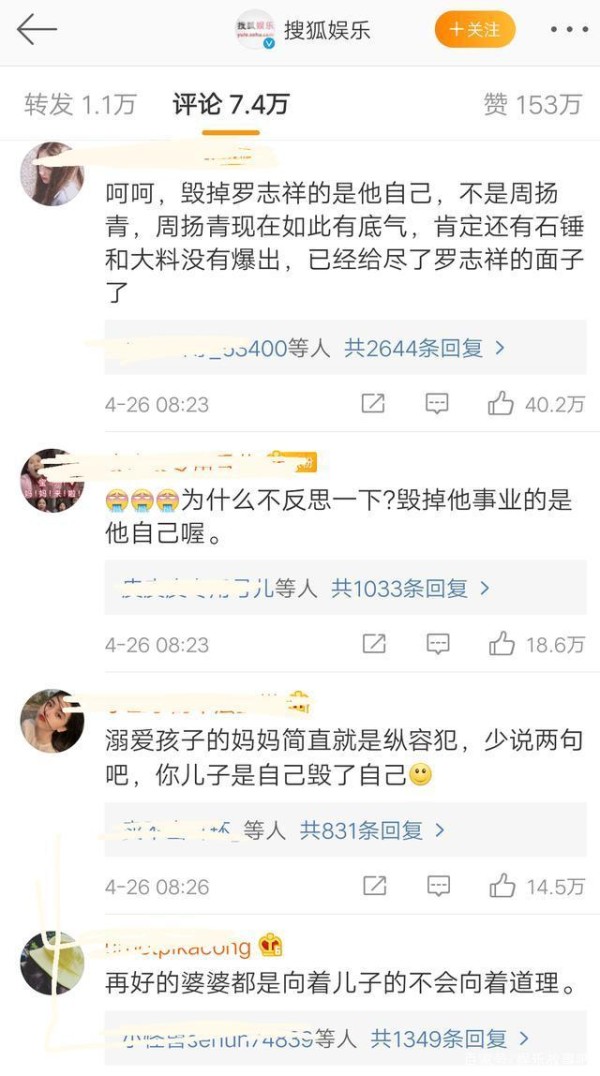600x1076 pixels.
Task: Switch to the 转发 1.1万 tab
Action: [80, 104]
